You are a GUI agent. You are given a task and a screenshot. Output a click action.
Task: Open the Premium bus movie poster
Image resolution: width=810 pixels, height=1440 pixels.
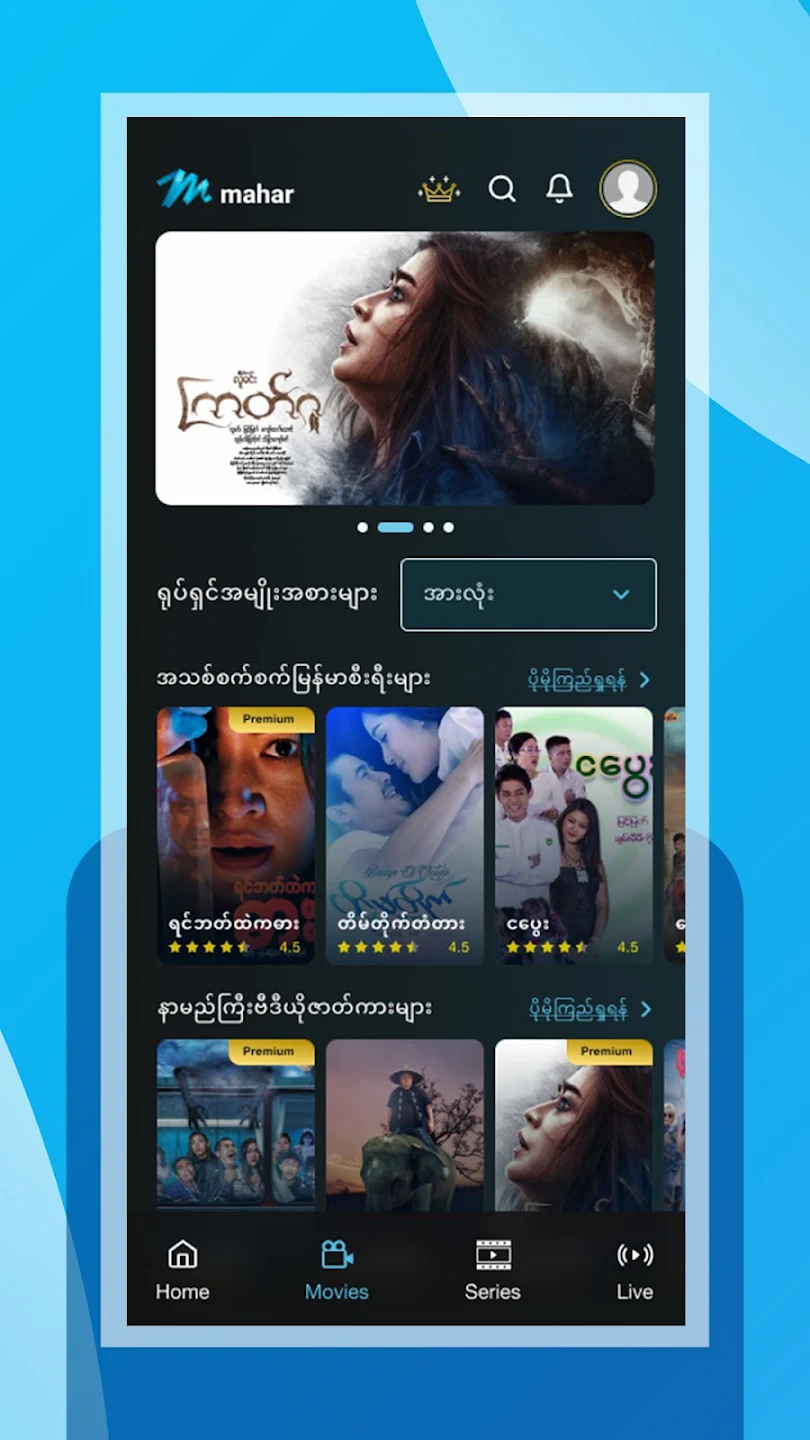[x=236, y=1126]
